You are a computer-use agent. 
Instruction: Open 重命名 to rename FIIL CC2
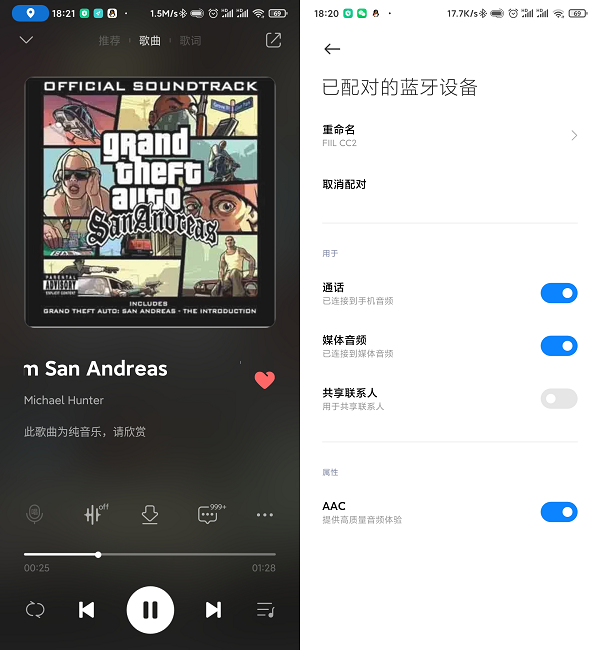pyautogui.click(x=449, y=136)
